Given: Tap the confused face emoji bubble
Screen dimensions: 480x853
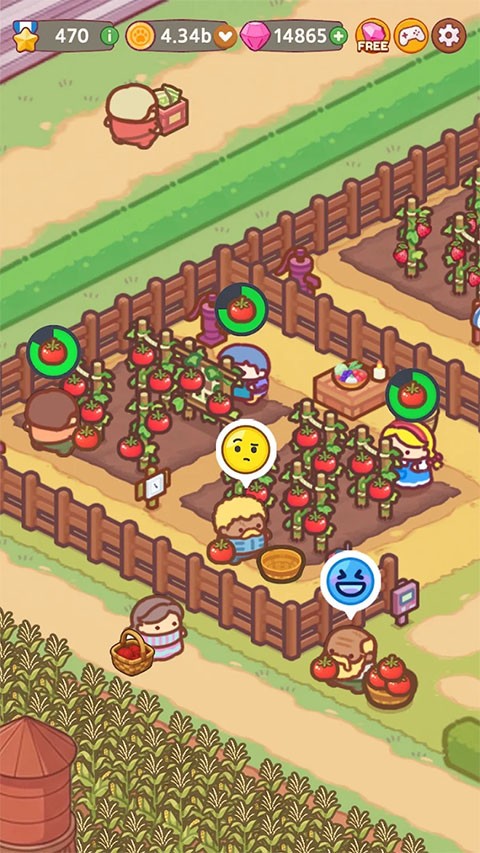Looking at the screenshot, I should tap(246, 450).
